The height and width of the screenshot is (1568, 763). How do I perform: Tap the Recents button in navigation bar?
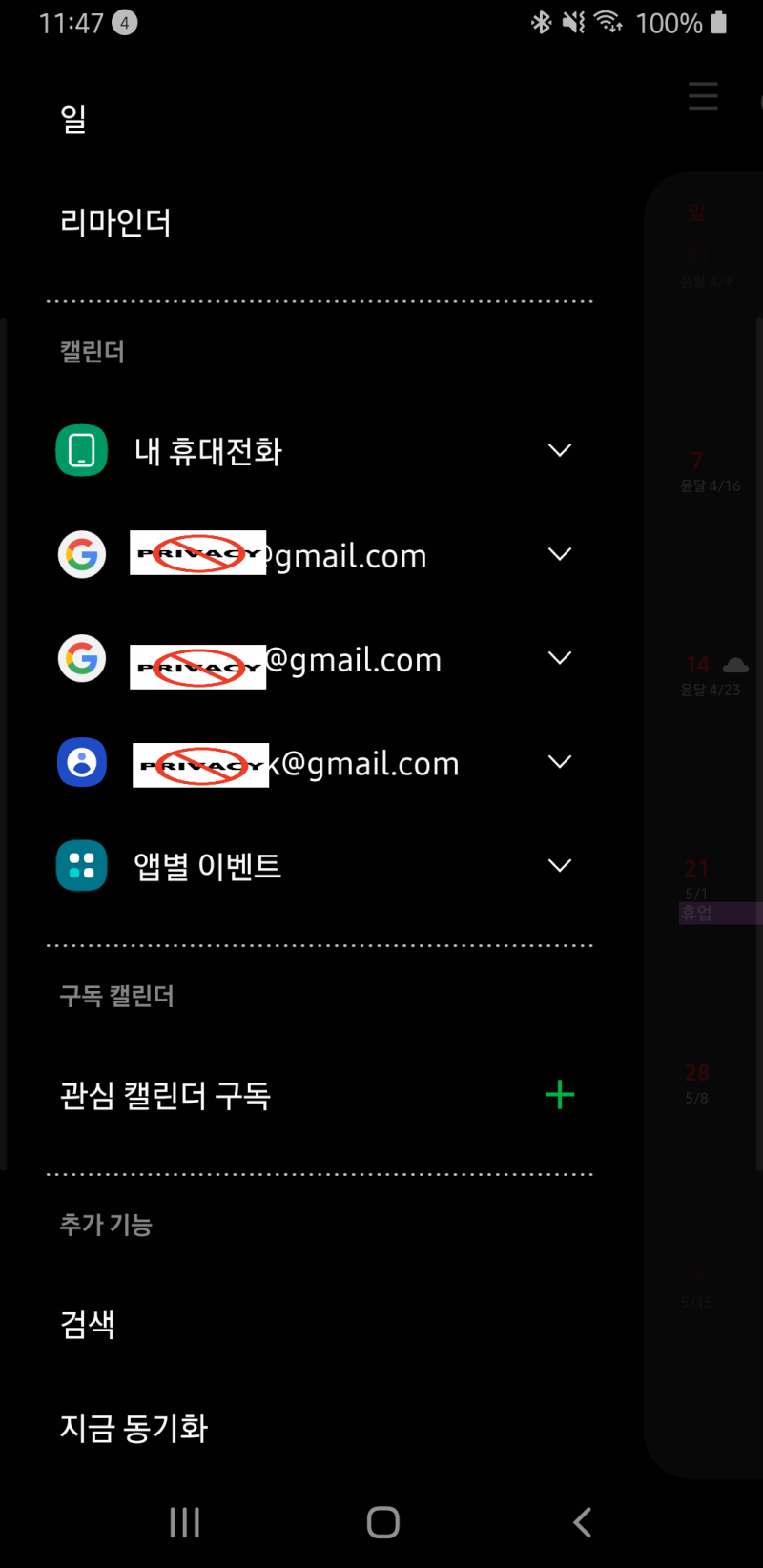coord(183,1522)
